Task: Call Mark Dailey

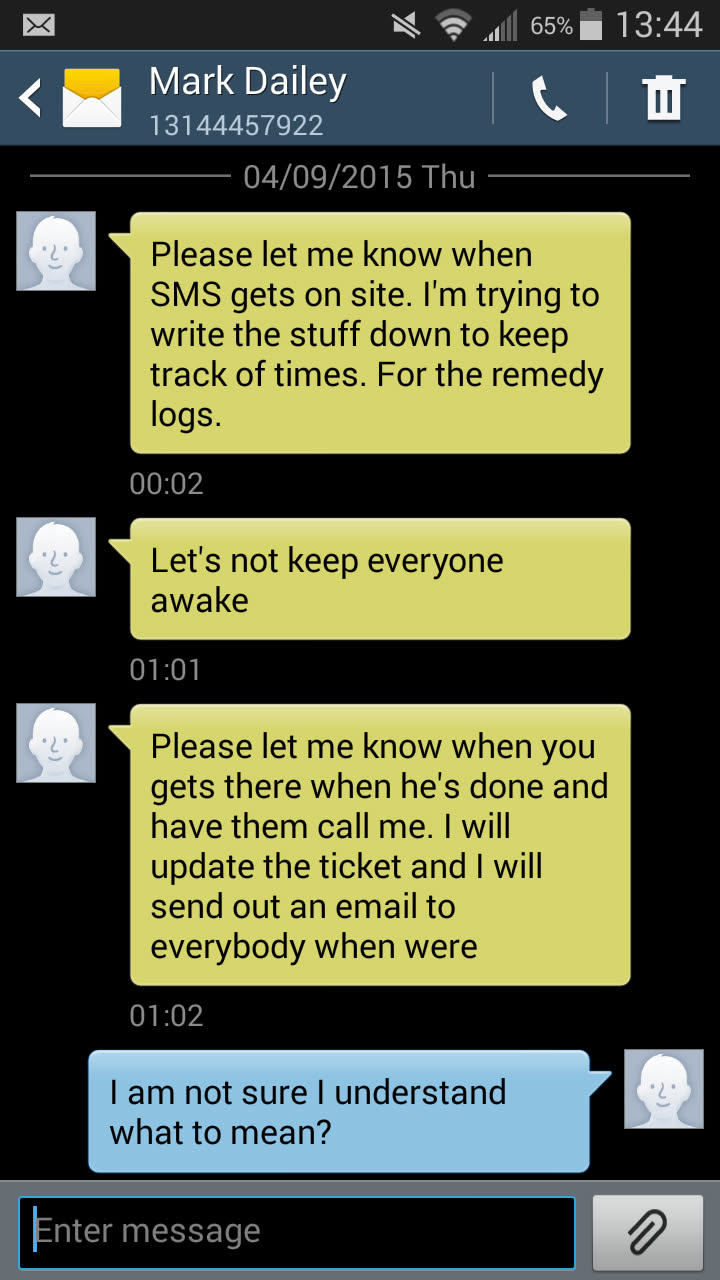Action: click(549, 98)
